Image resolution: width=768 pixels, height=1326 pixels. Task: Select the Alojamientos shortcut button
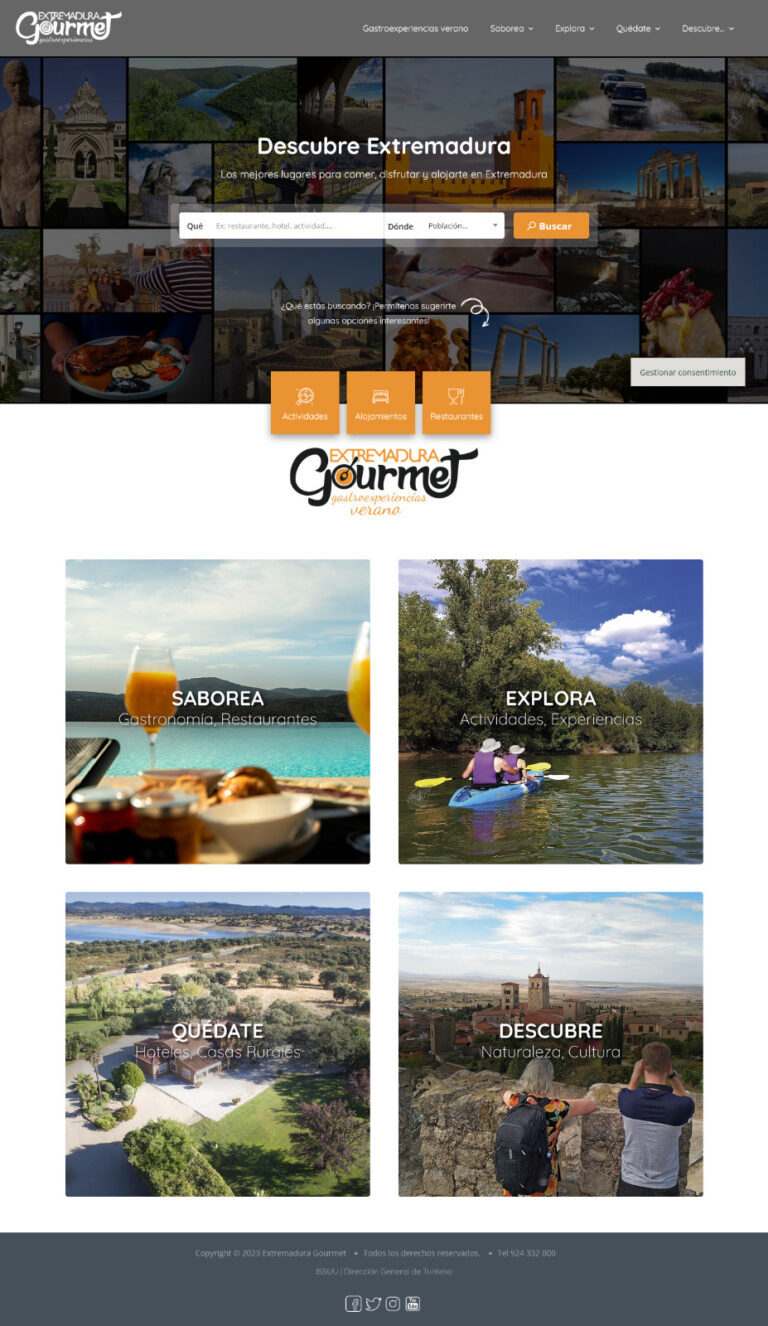(381, 403)
